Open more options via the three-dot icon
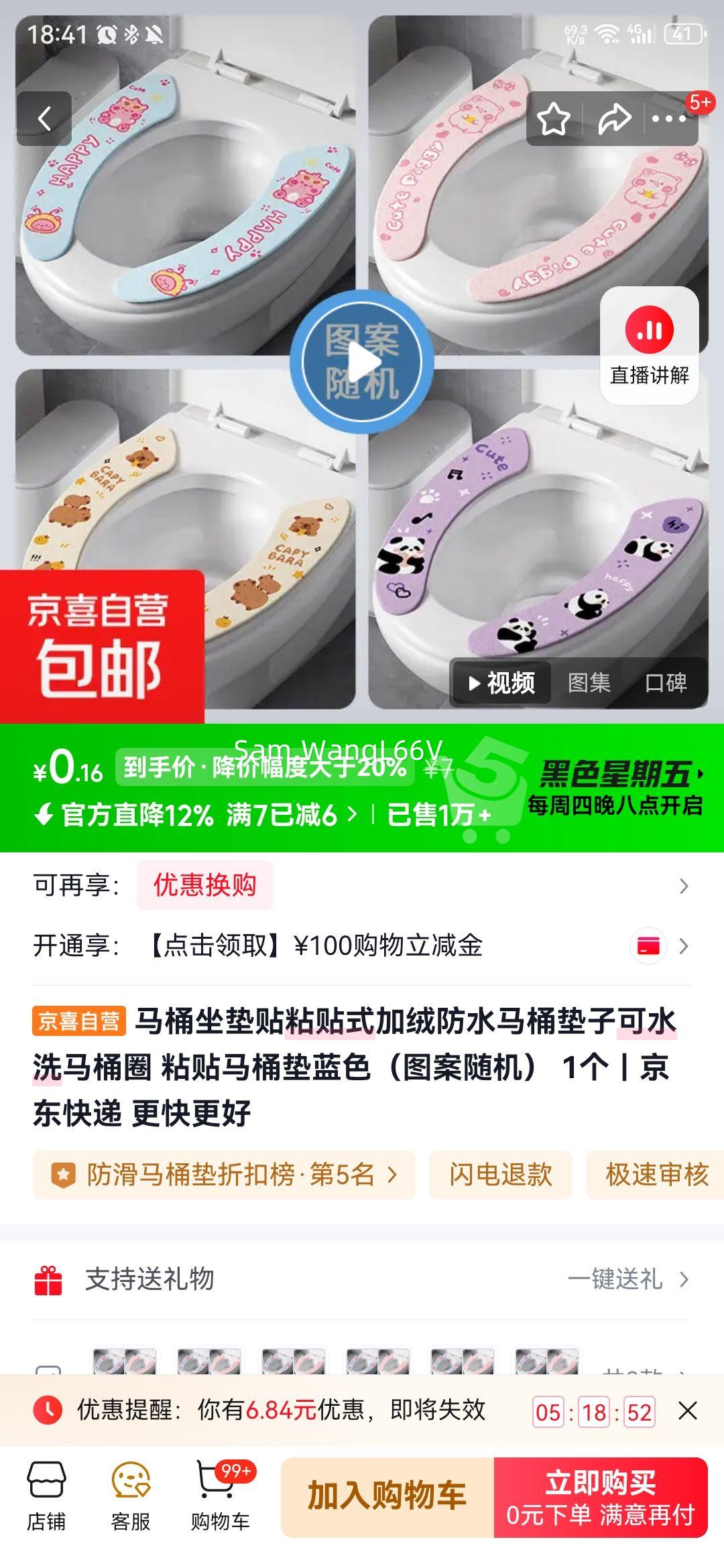Viewport: 724px width, 1568px height. tap(669, 119)
